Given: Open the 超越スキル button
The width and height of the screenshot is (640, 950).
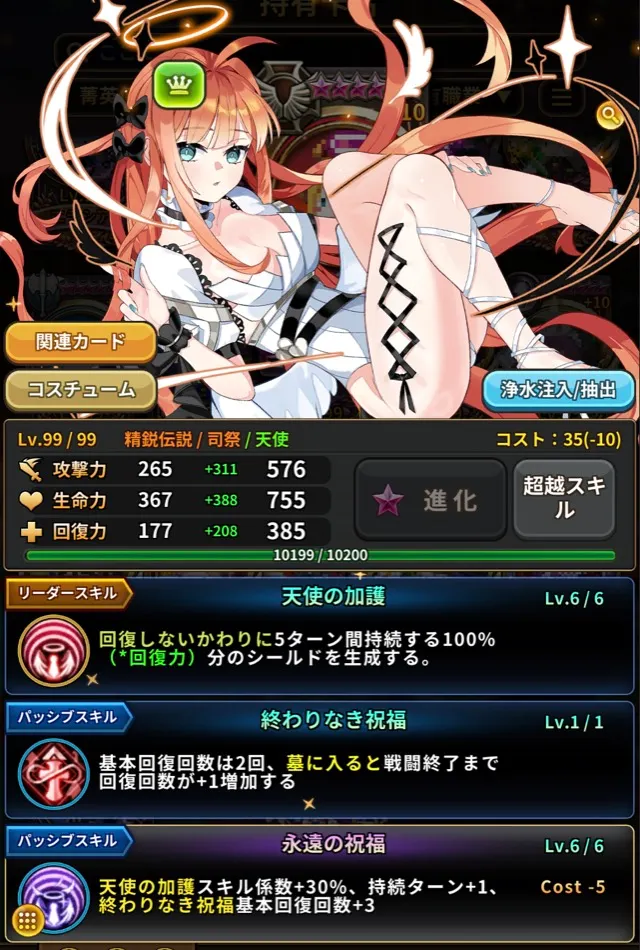Looking at the screenshot, I should tap(564, 498).
